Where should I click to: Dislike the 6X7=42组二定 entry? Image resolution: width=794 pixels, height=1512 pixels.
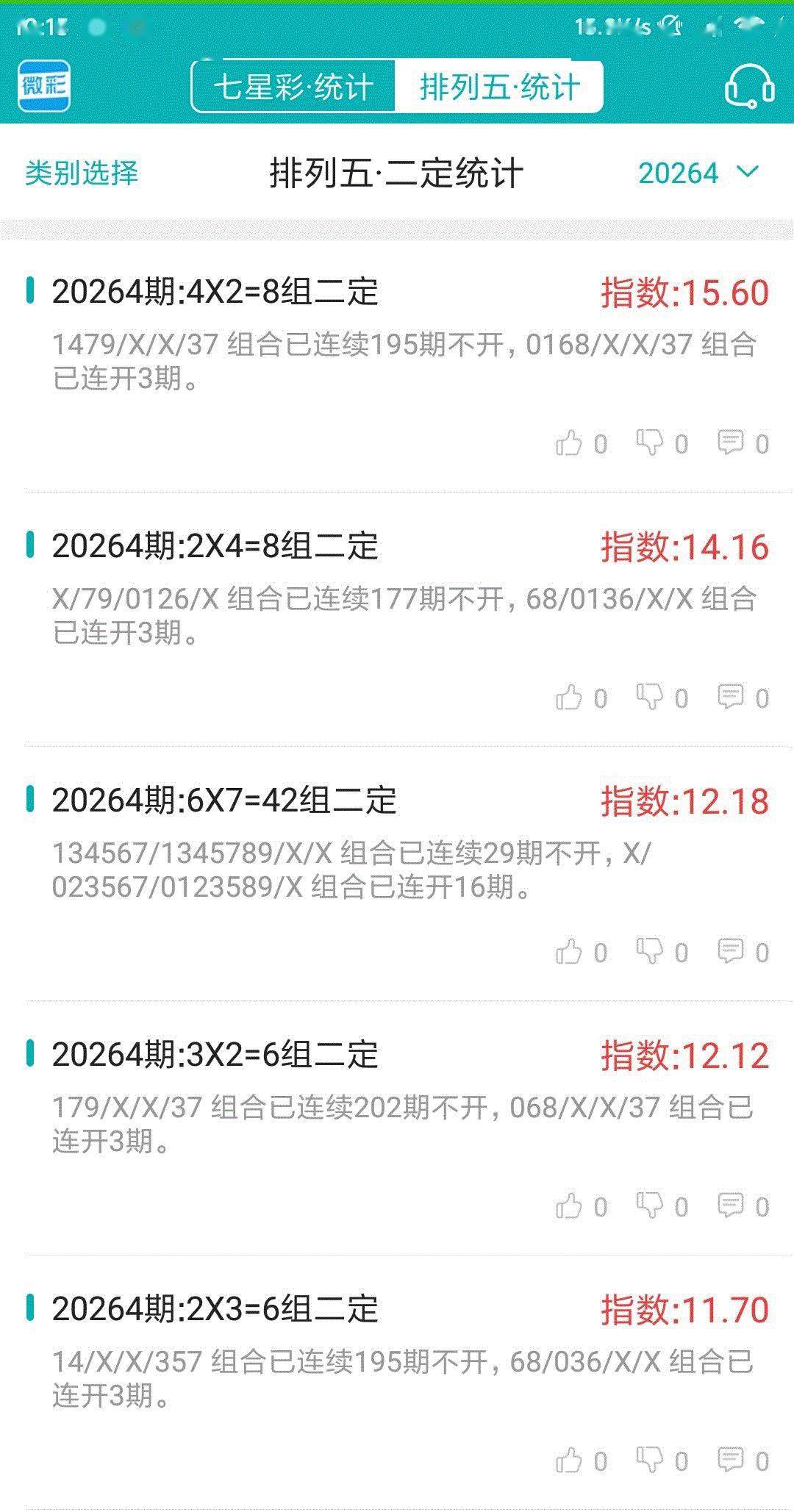click(662, 952)
